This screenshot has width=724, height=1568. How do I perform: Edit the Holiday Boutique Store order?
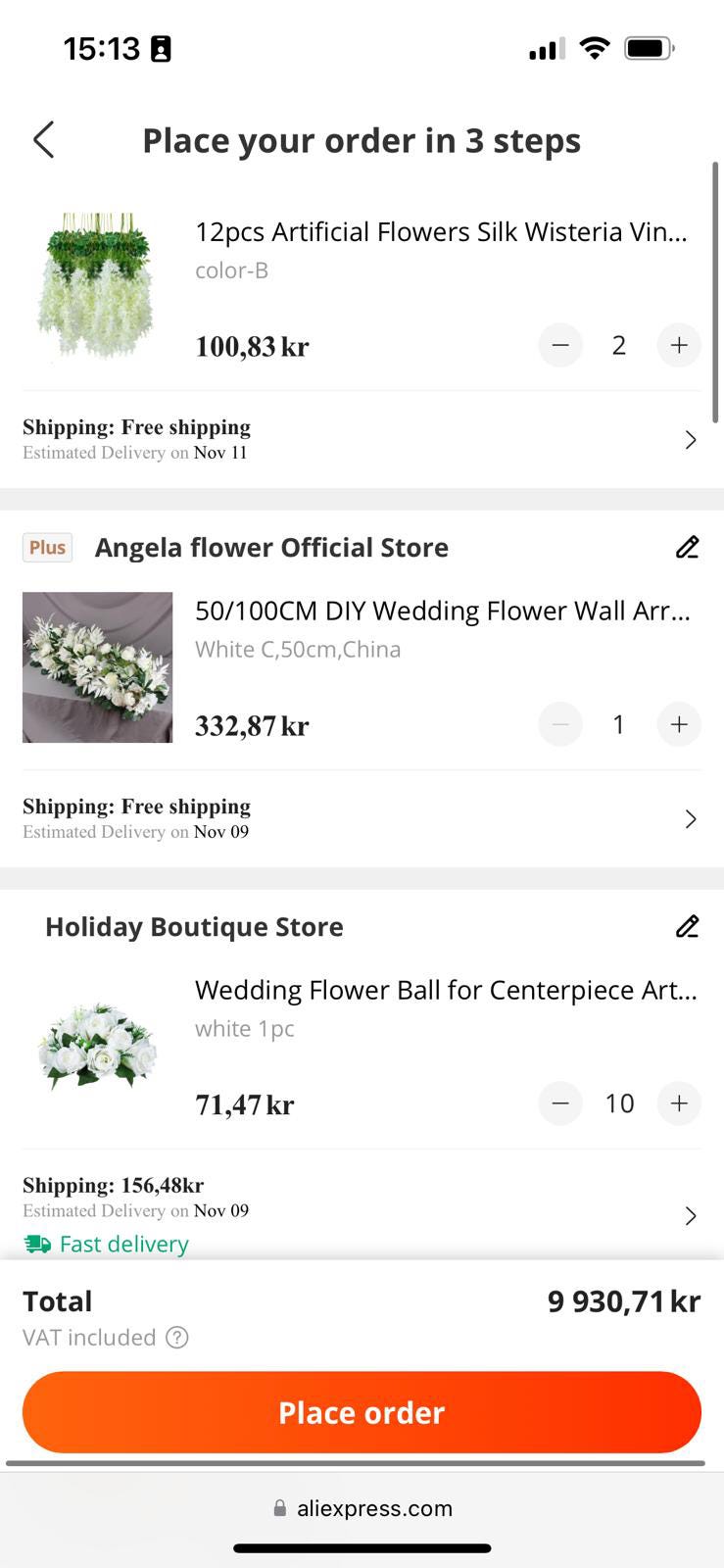[688, 926]
